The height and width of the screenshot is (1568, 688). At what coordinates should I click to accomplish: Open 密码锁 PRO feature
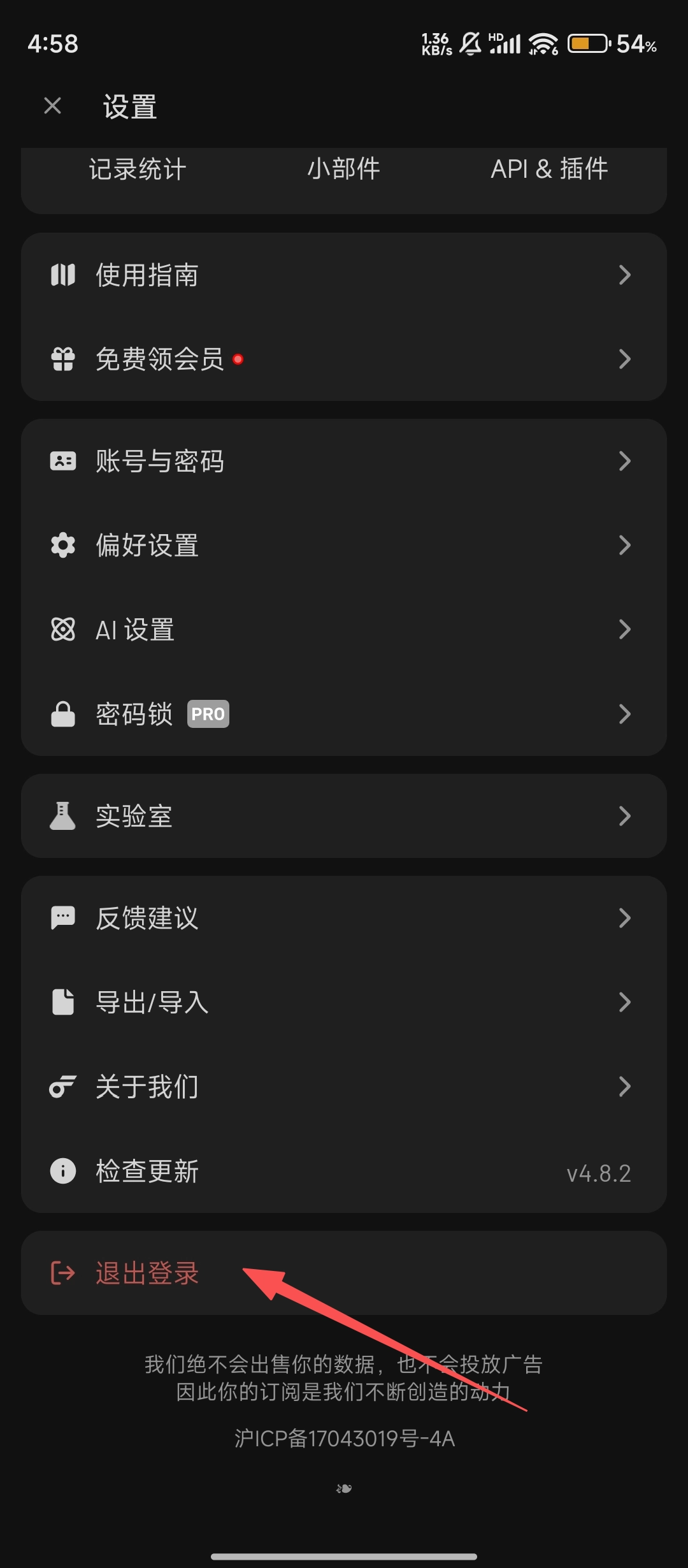(344, 714)
